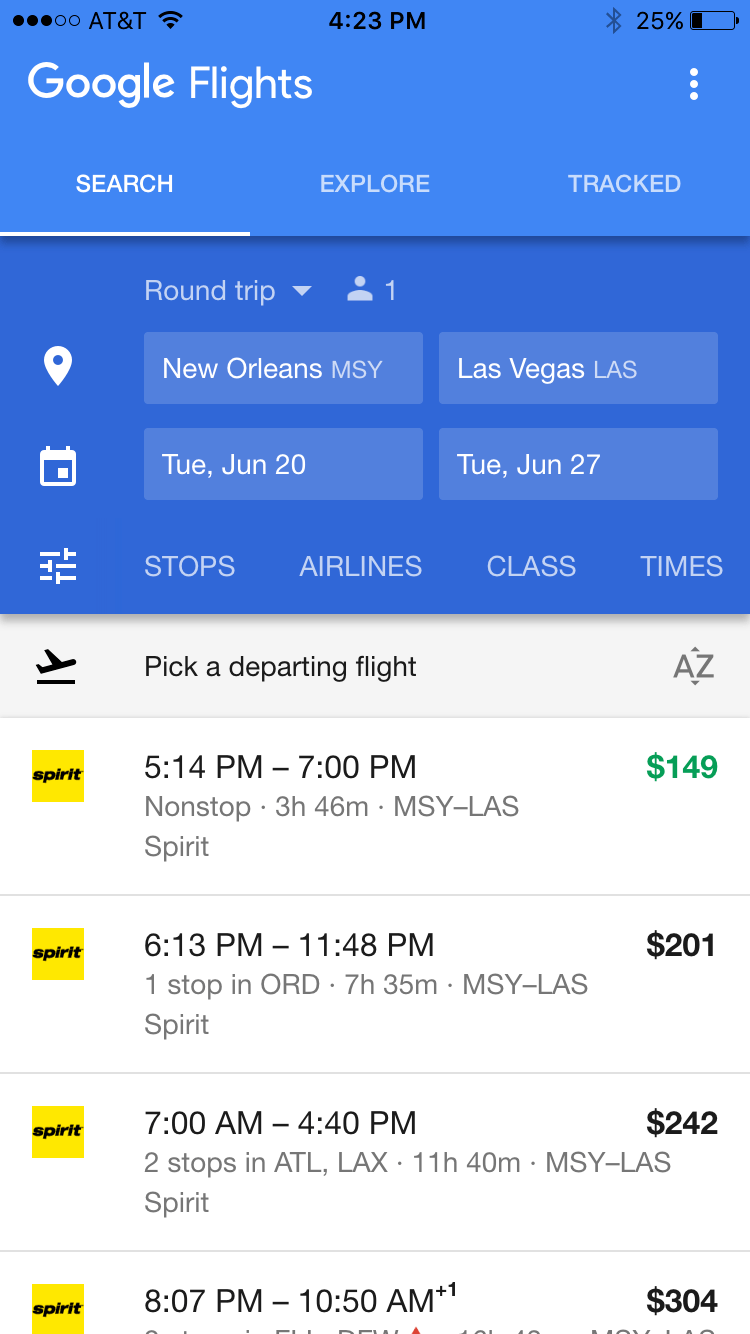Open the AZ sort options

tap(693, 667)
